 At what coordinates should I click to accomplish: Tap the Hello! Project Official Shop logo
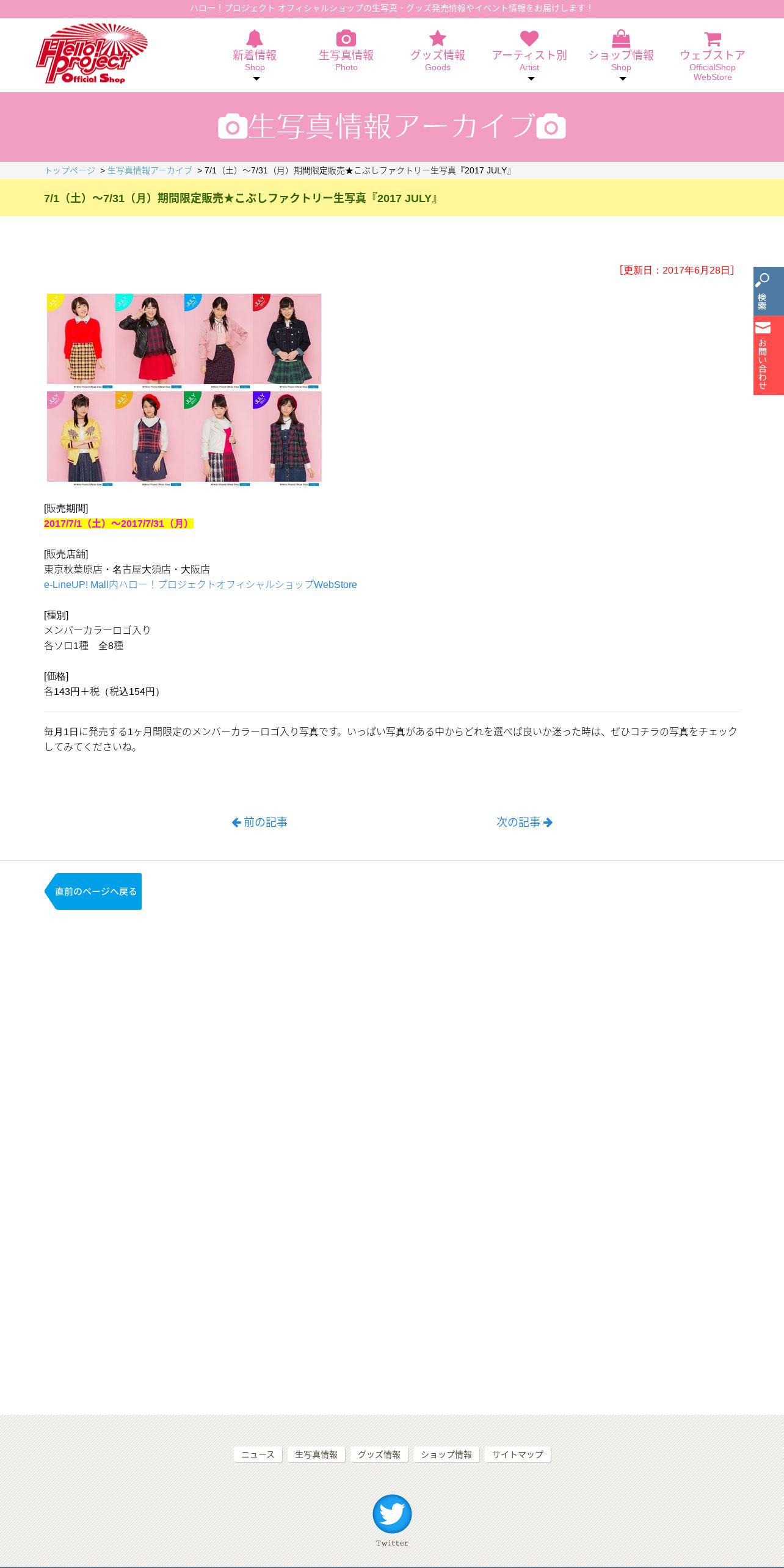92,54
